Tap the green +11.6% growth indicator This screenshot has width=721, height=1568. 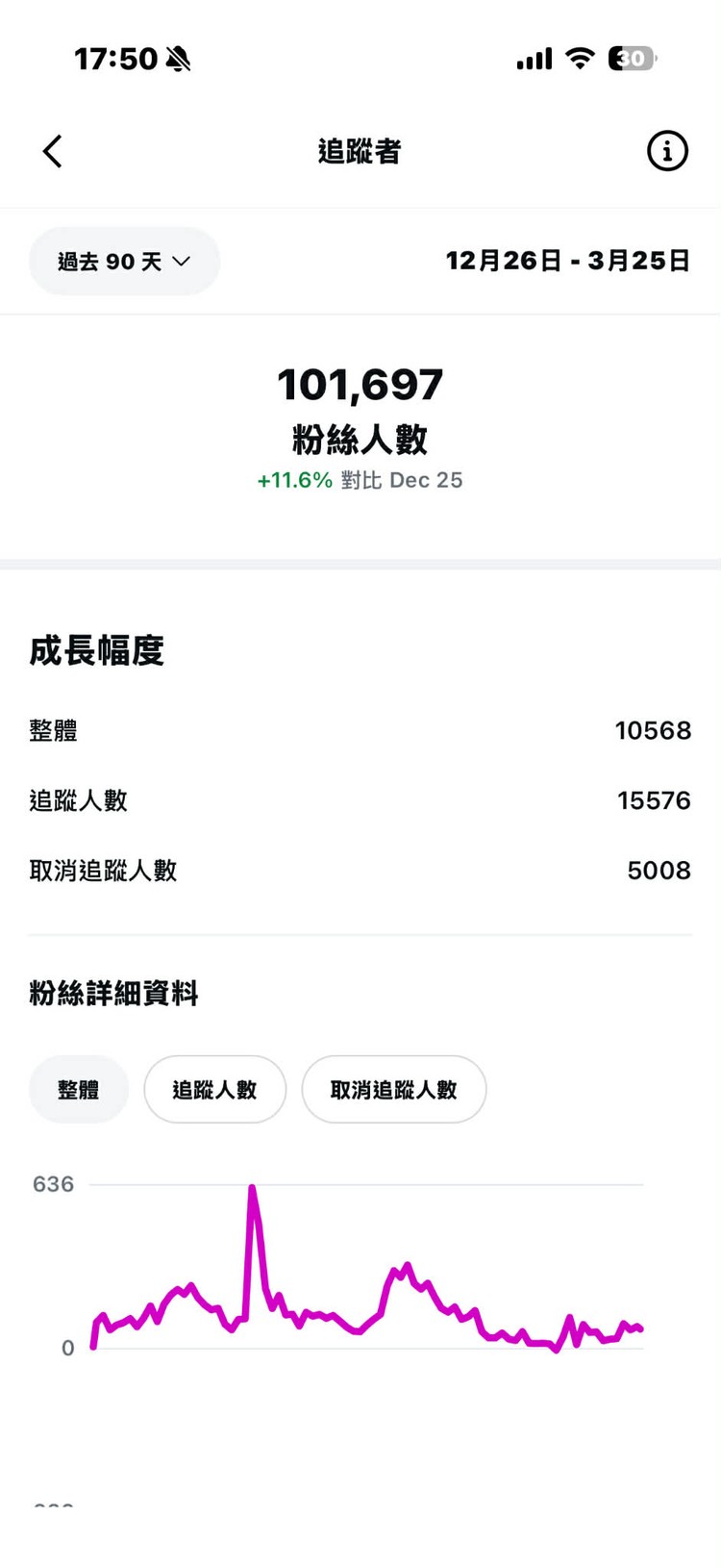click(293, 480)
